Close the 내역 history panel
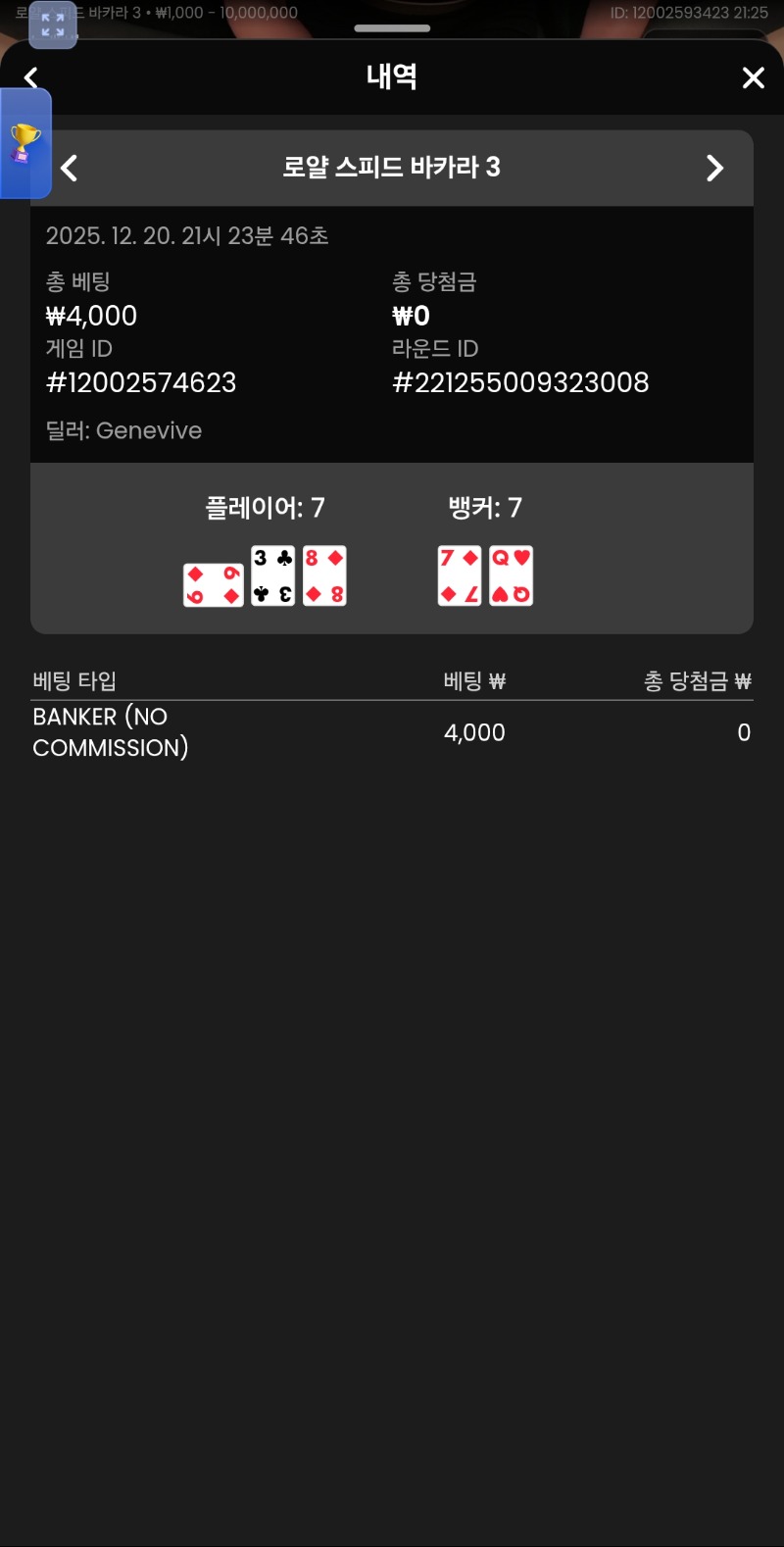 [753, 77]
